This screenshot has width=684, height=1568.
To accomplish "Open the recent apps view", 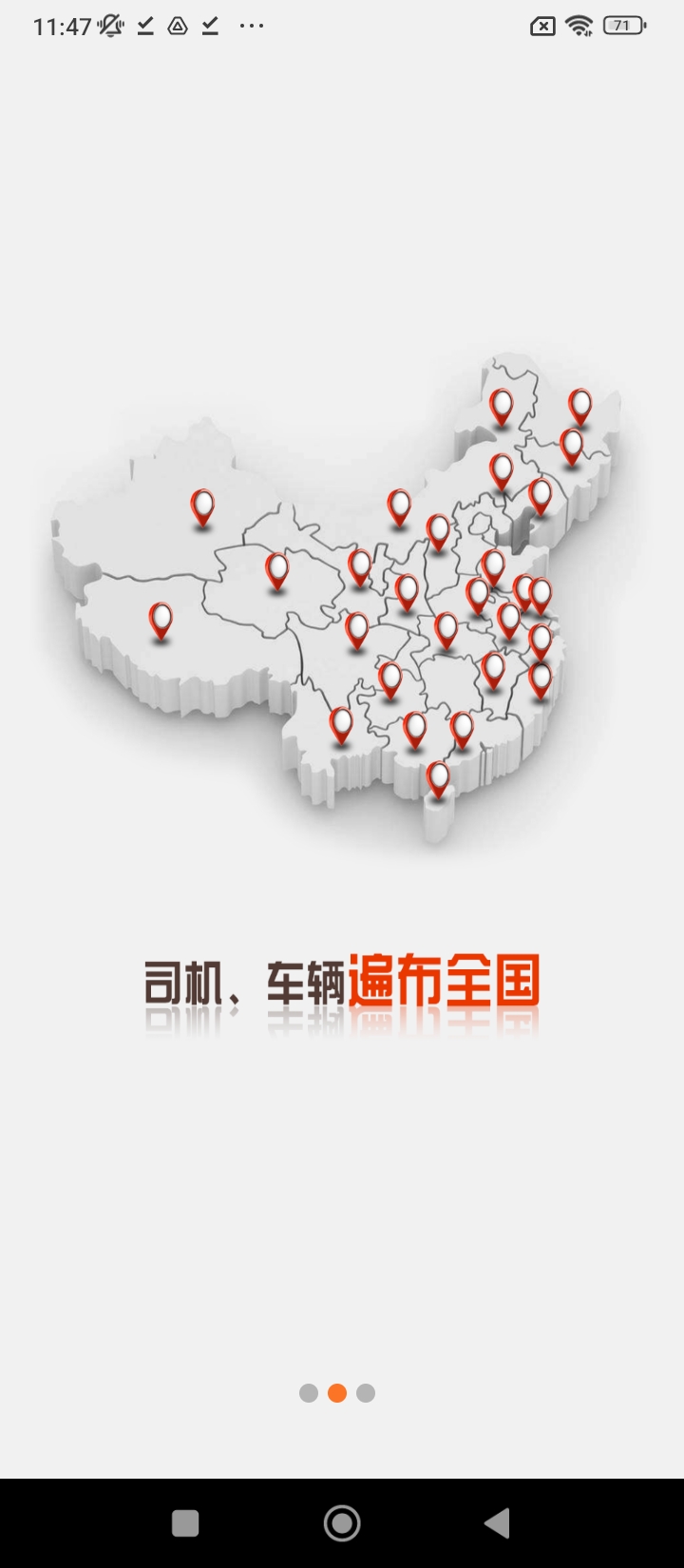I will point(185,1523).
